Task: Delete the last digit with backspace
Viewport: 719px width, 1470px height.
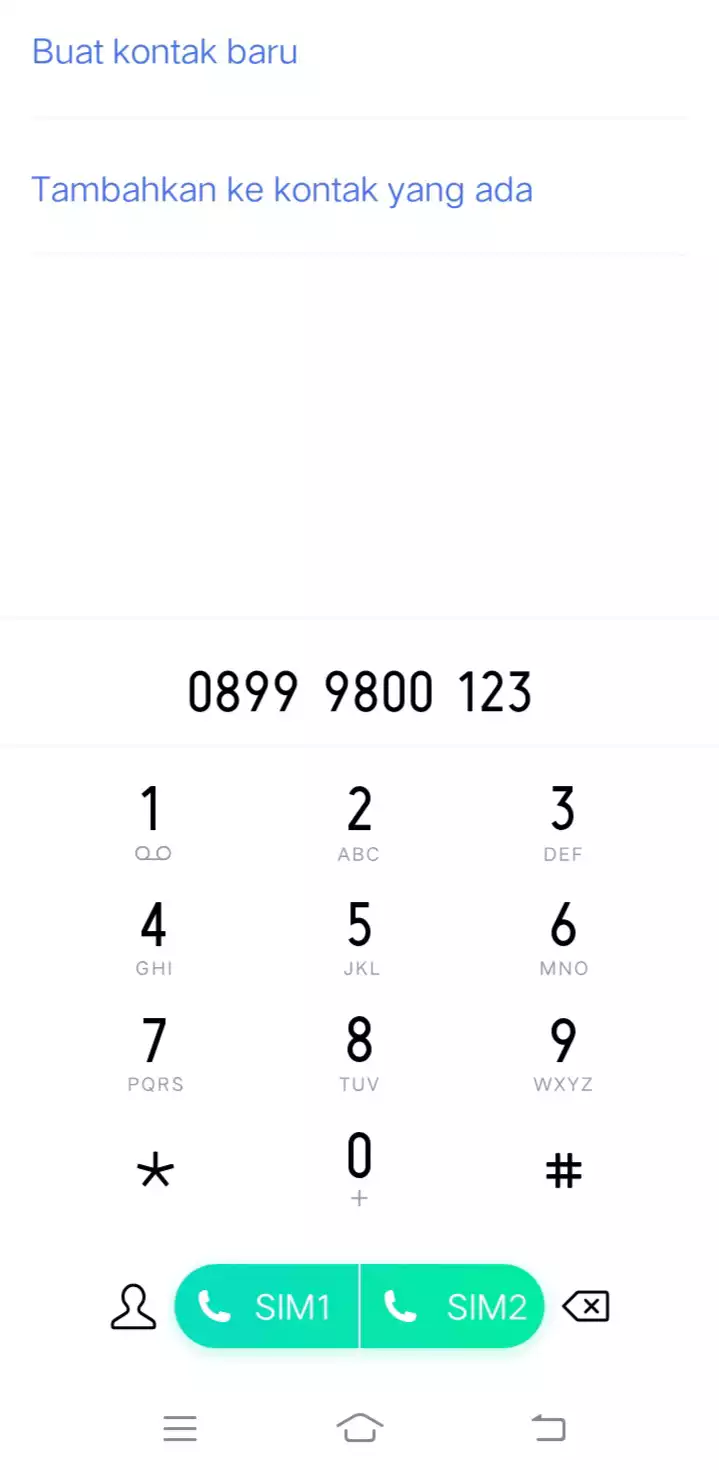Action: (586, 1306)
